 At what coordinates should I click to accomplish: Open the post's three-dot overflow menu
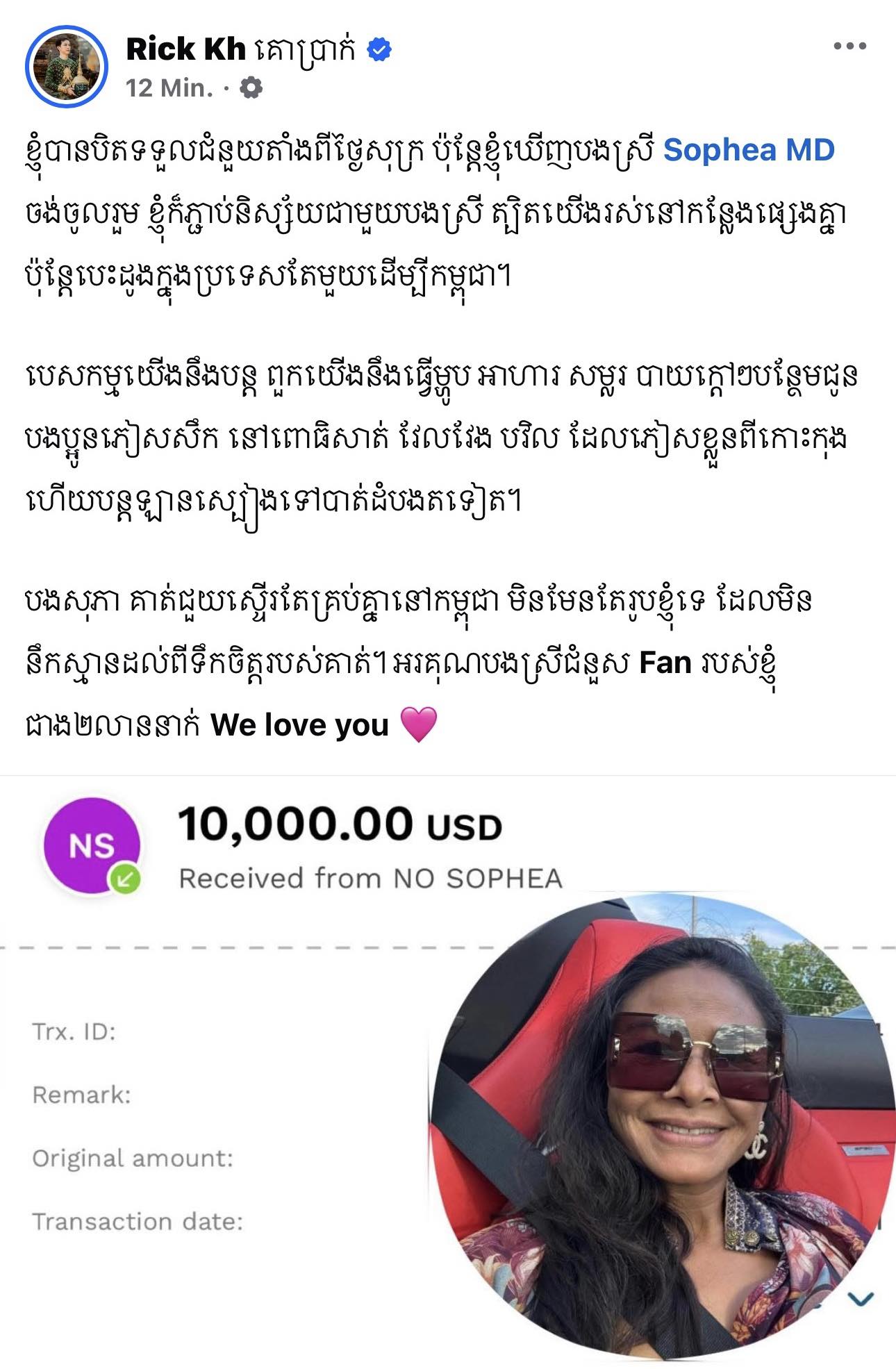pyautogui.click(x=849, y=47)
